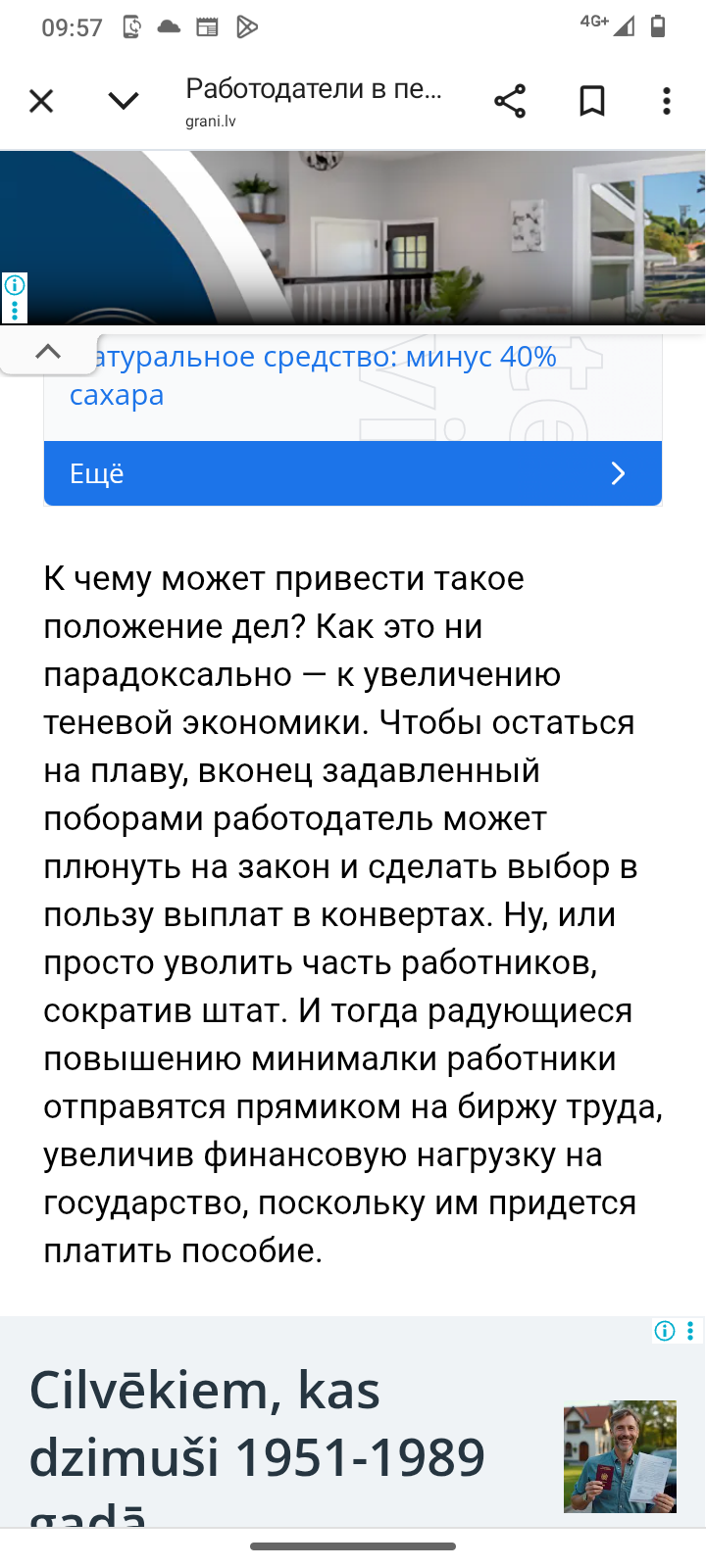Open ad info icon on bottom ad
Viewport: 706px width, 1568px height.
[x=665, y=1331]
